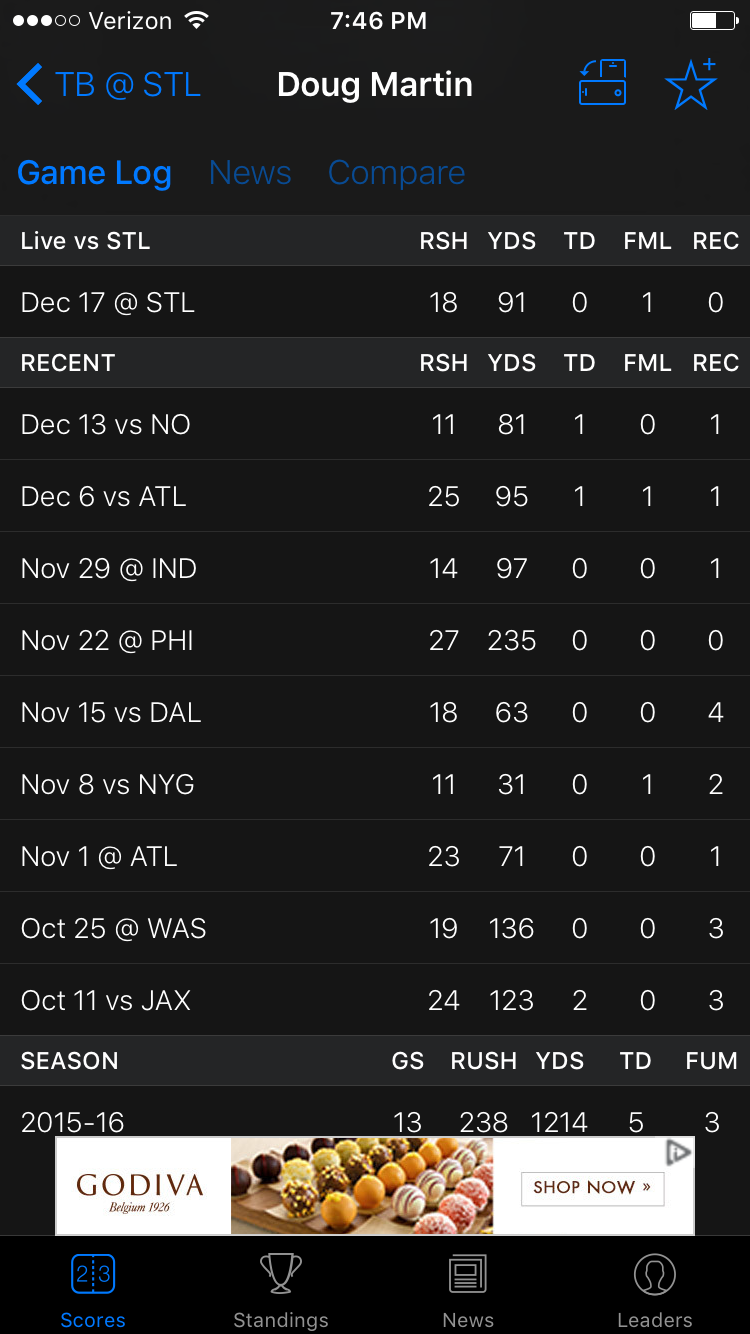
Task: Select the Game Log tab
Action: [x=95, y=173]
